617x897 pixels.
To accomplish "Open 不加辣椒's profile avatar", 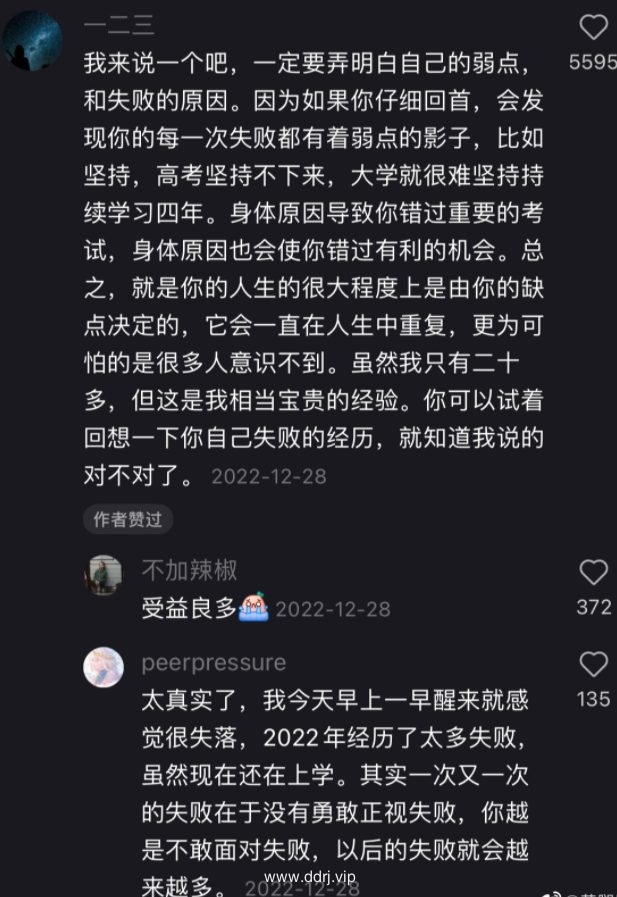I will click(x=103, y=575).
